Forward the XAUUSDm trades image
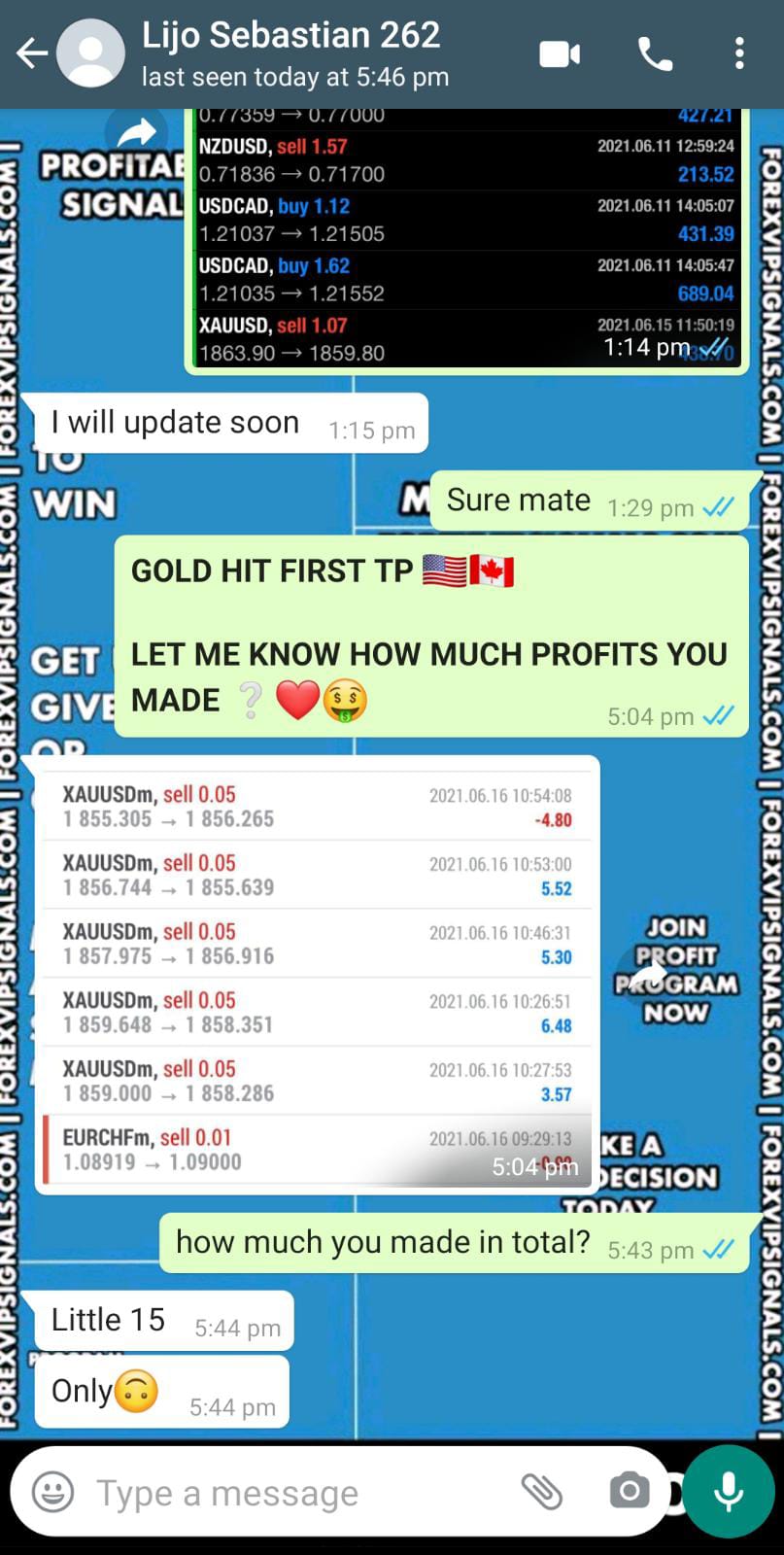 coord(647,975)
